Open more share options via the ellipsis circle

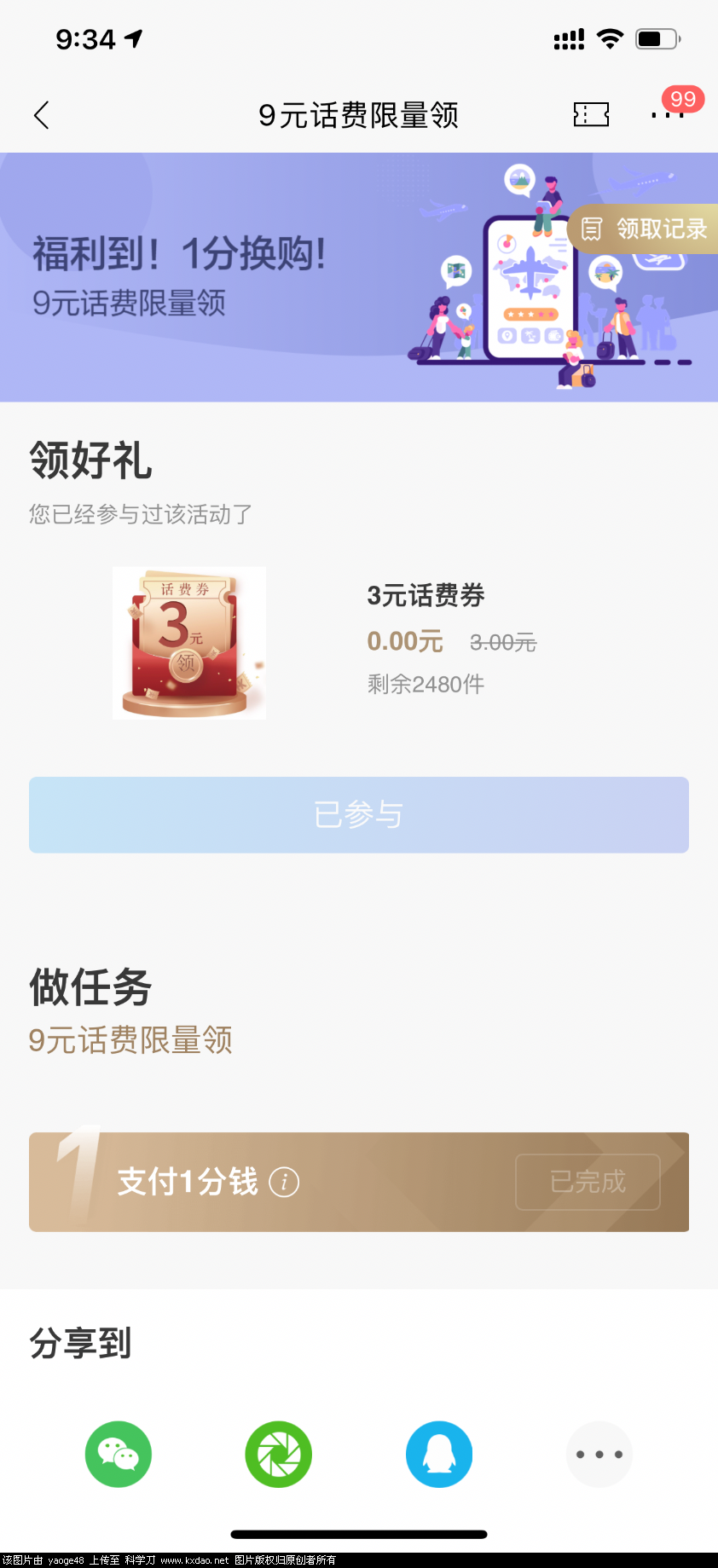coord(599,1455)
